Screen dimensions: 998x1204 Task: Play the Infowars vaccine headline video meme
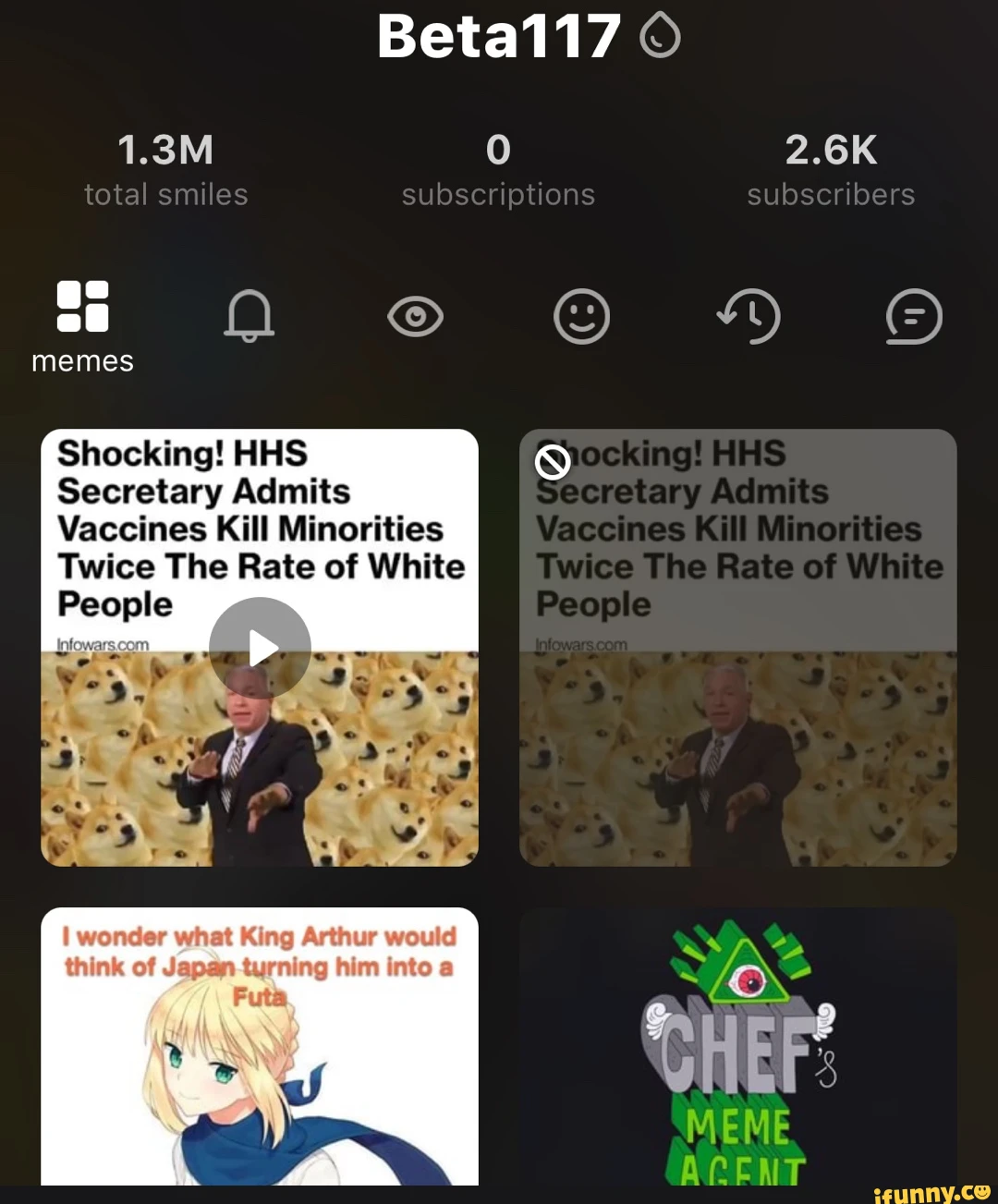pos(260,648)
